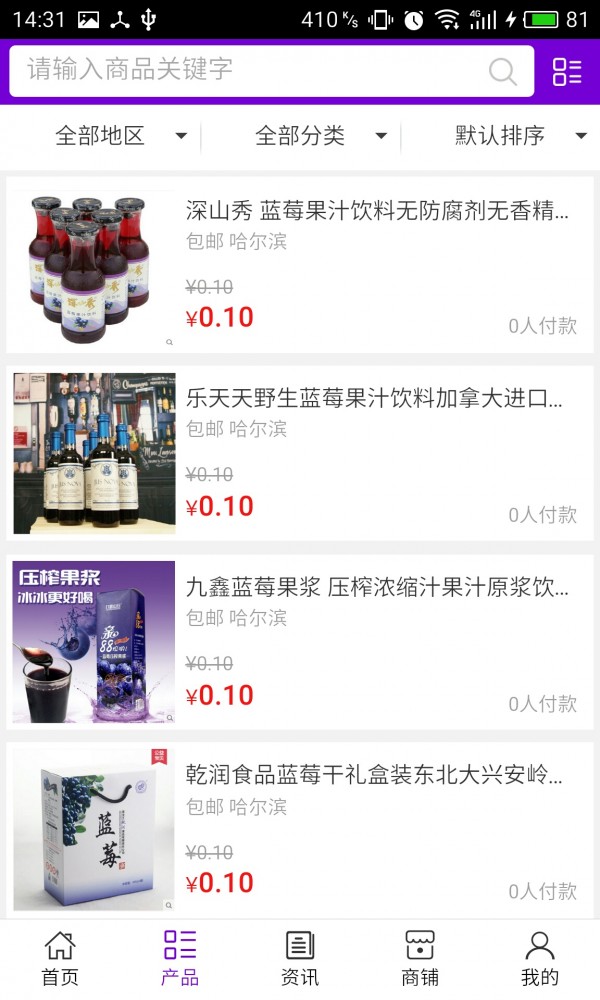Open the 默认排序 sort dropdown
600x1000 pixels.
(520, 136)
